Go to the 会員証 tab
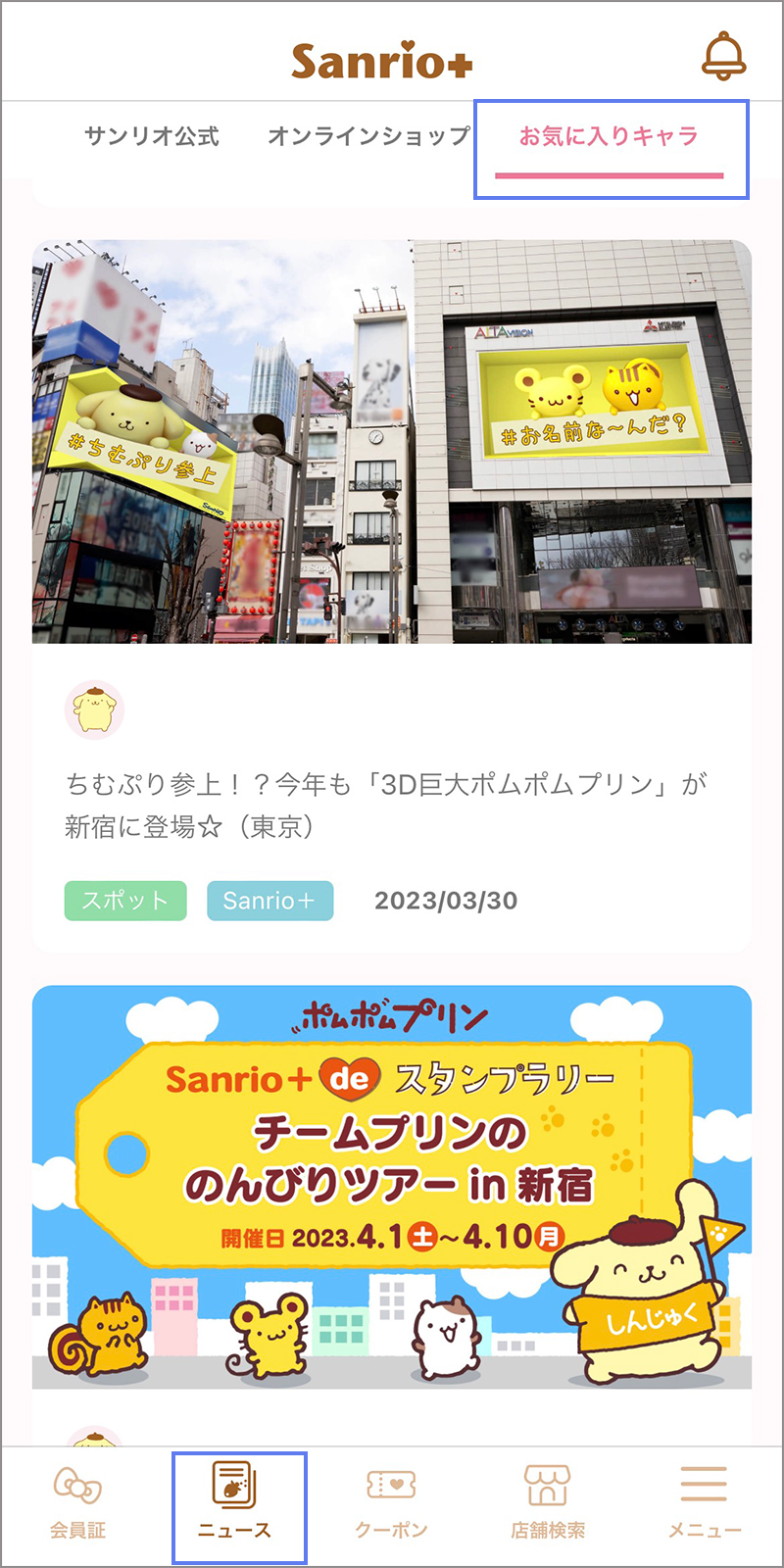The image size is (784, 1568). (x=77, y=1503)
